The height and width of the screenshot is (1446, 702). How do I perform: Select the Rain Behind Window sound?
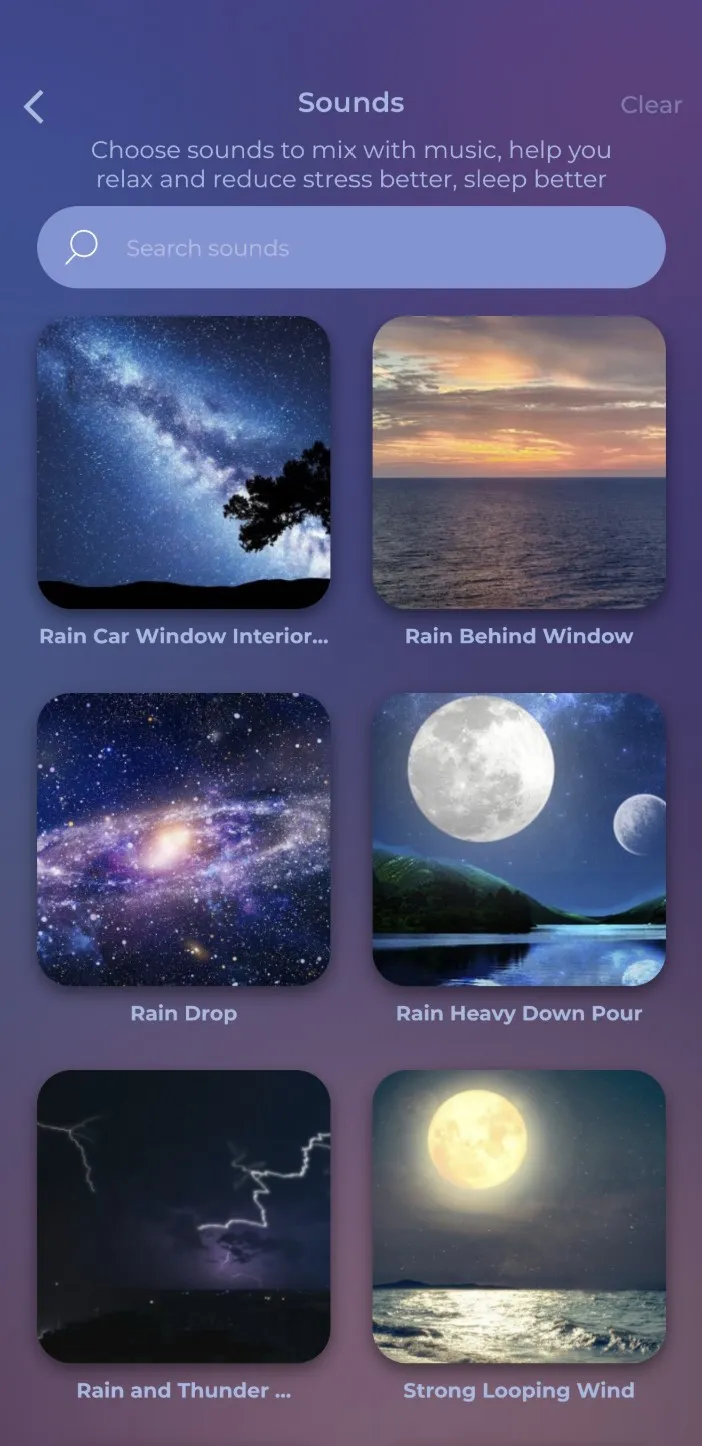(519, 463)
